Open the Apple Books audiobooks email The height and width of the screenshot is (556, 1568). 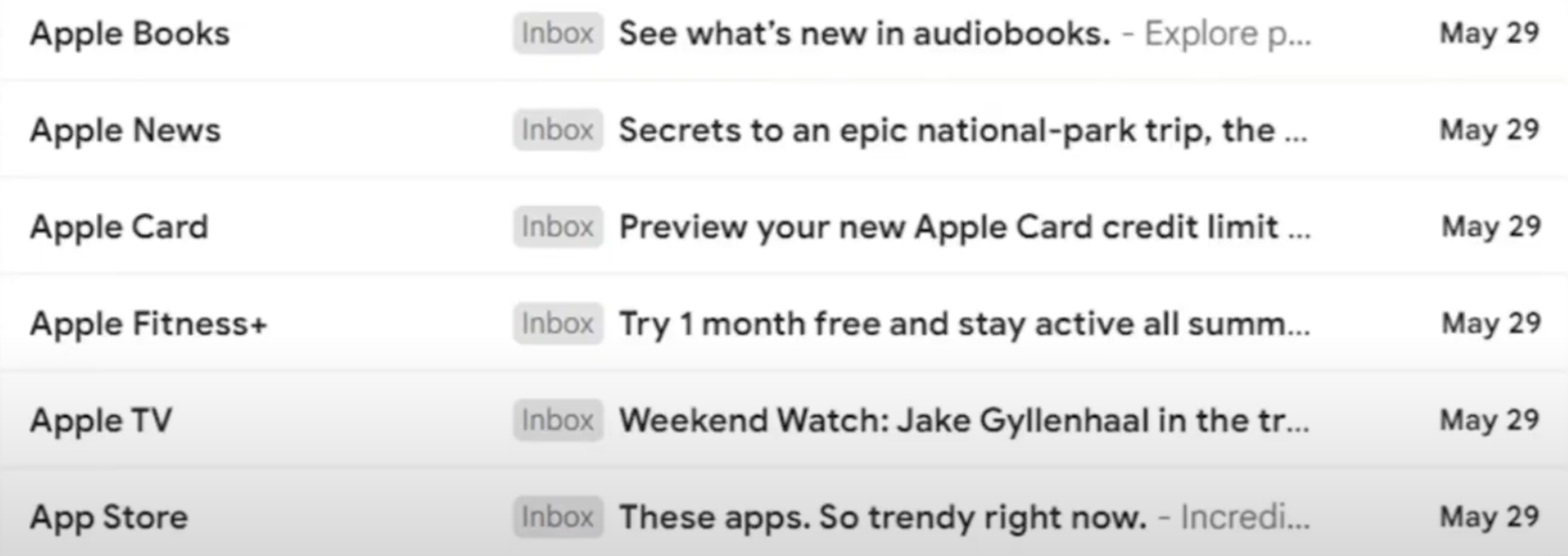click(x=864, y=33)
